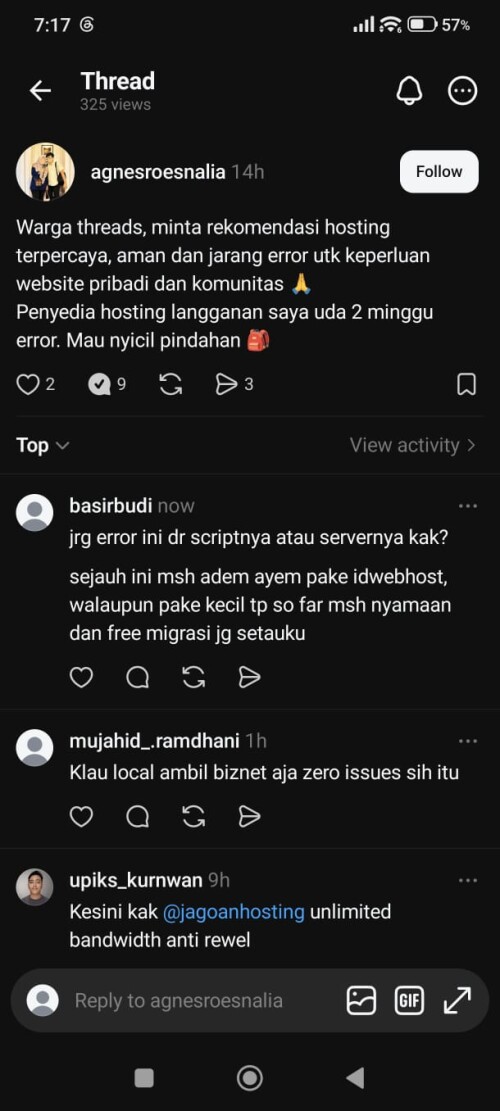Screen dimensions: 500x1111
Task: Repost mujahid_.ramdhani's comment
Action: click(193, 817)
